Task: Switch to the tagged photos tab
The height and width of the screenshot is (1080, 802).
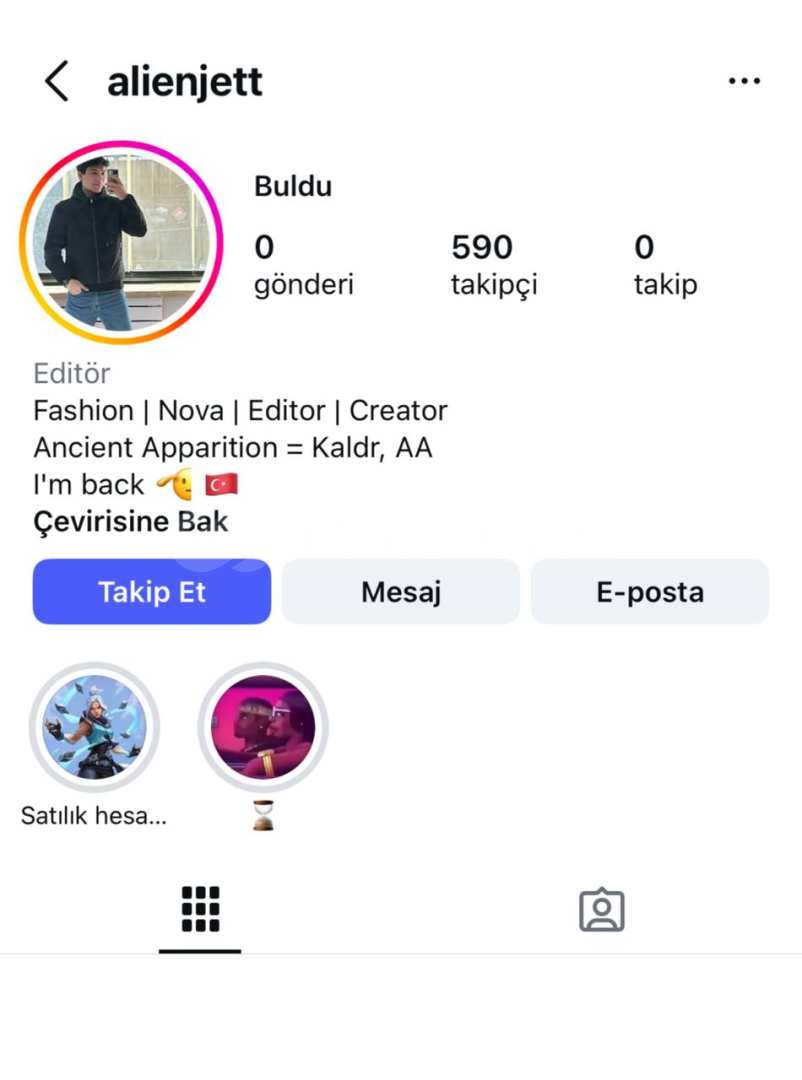Action: [601, 910]
